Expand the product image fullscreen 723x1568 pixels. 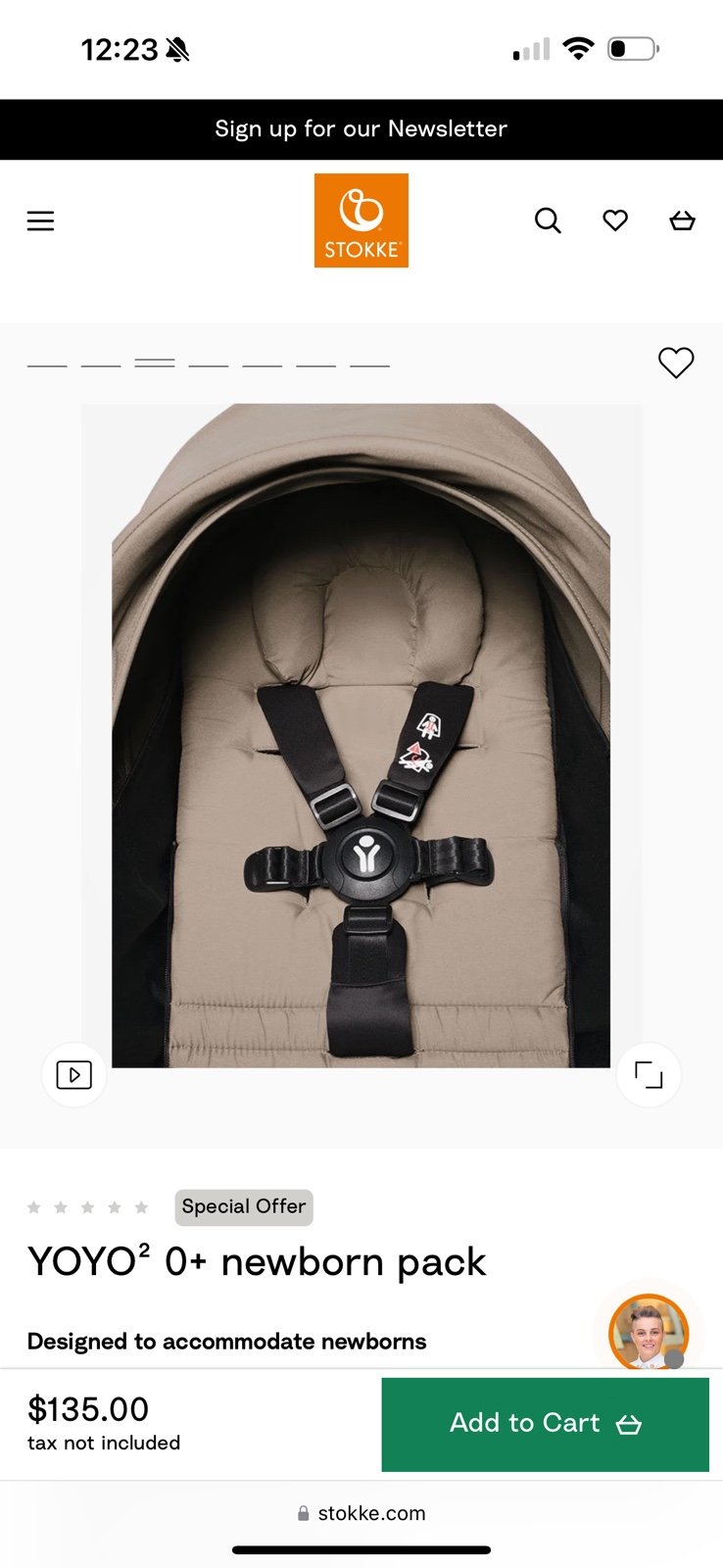point(649,1075)
